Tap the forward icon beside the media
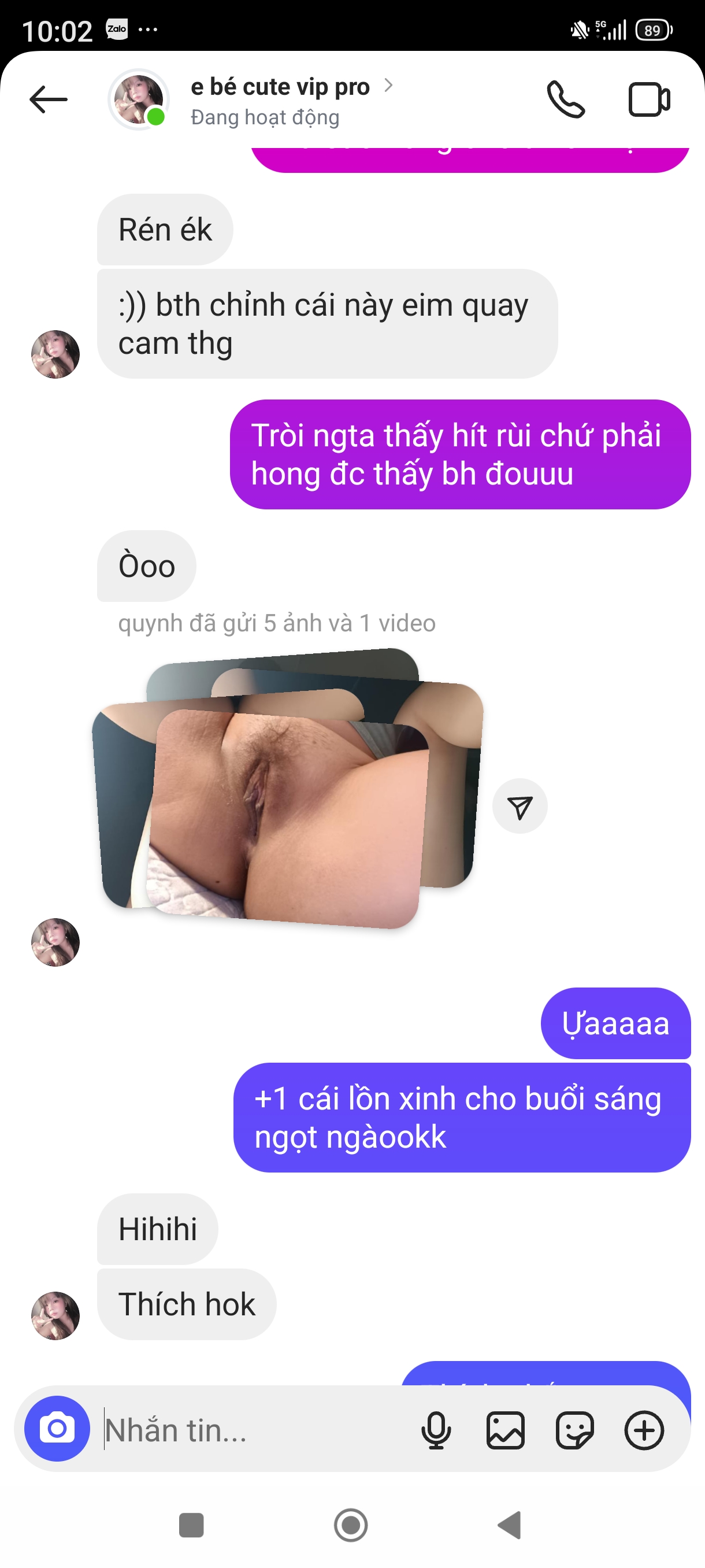This screenshot has height=1568, width=705. [520, 807]
